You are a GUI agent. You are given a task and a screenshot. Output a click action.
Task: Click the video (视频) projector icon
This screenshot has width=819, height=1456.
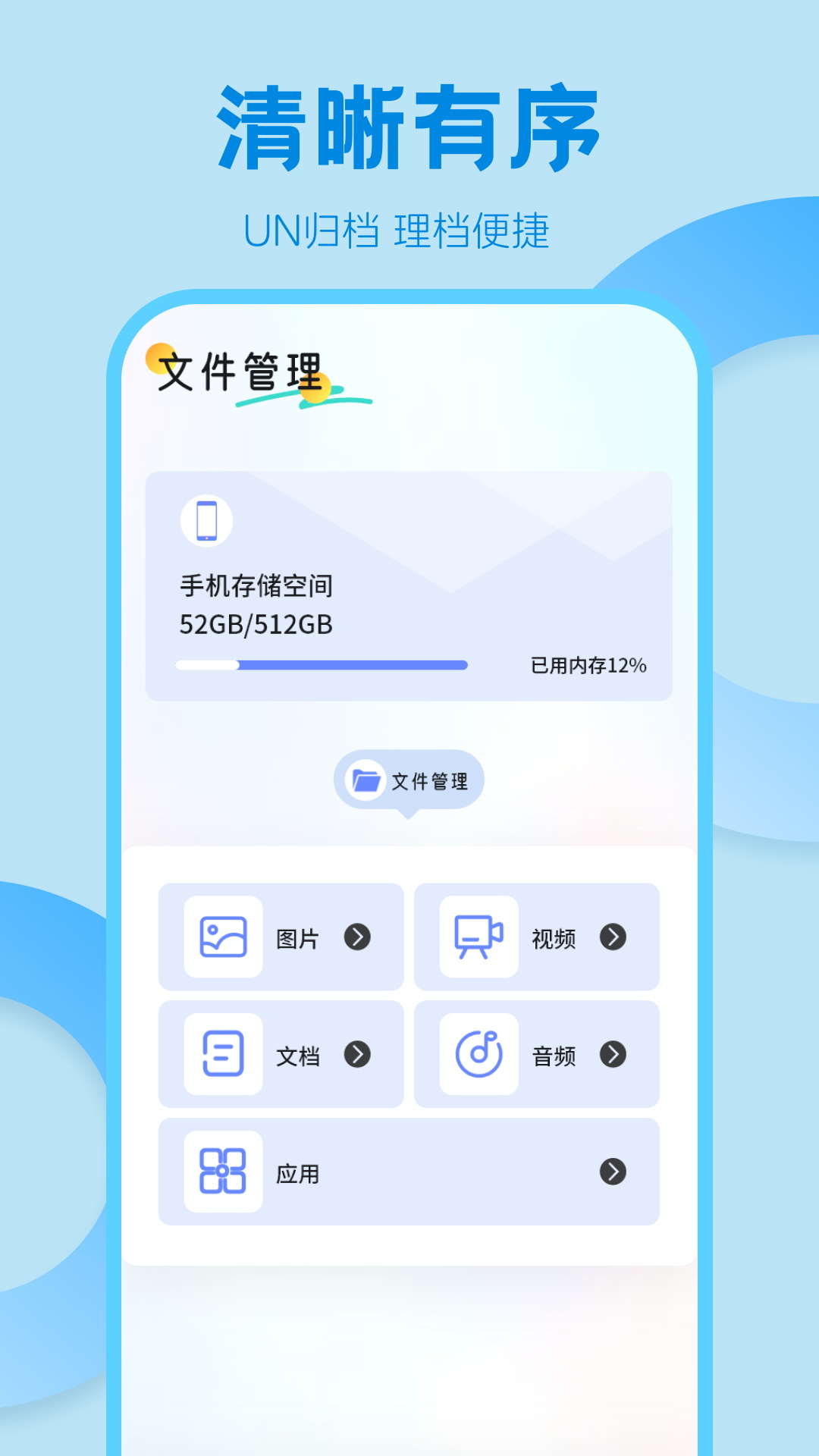point(475,938)
